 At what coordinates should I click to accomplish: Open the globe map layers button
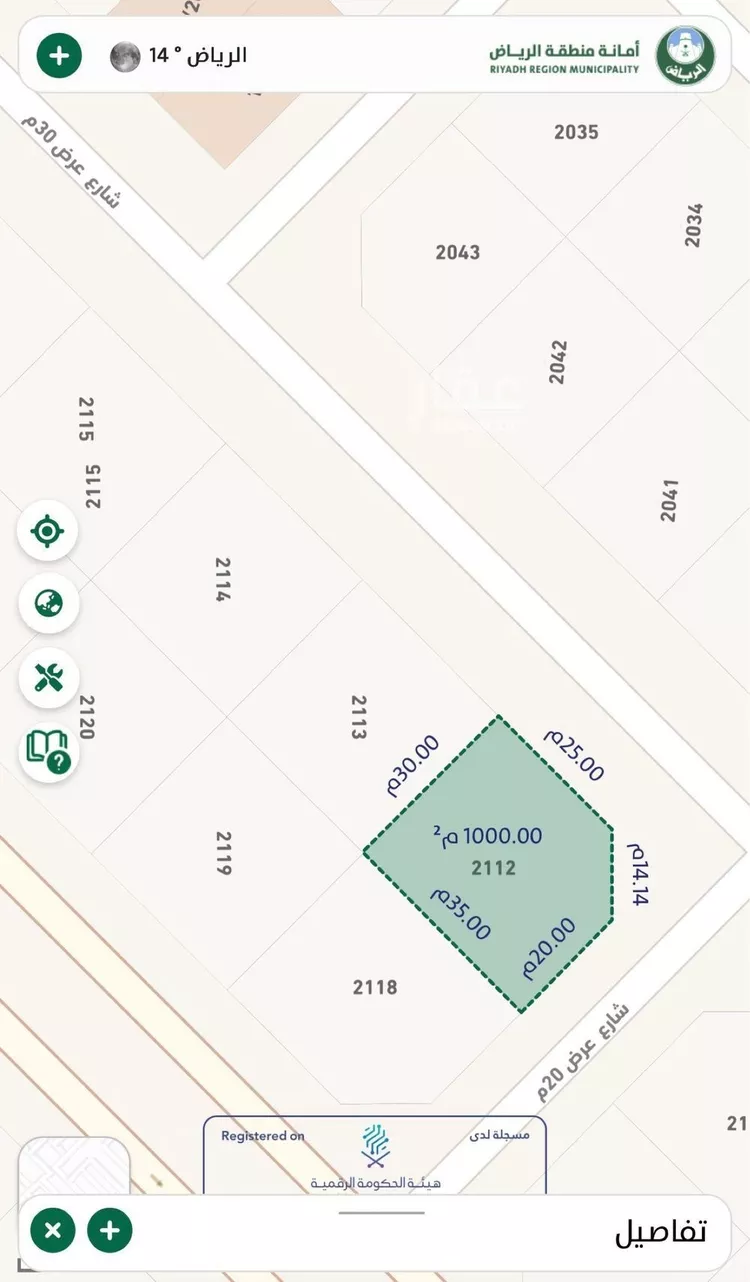[x=47, y=603]
